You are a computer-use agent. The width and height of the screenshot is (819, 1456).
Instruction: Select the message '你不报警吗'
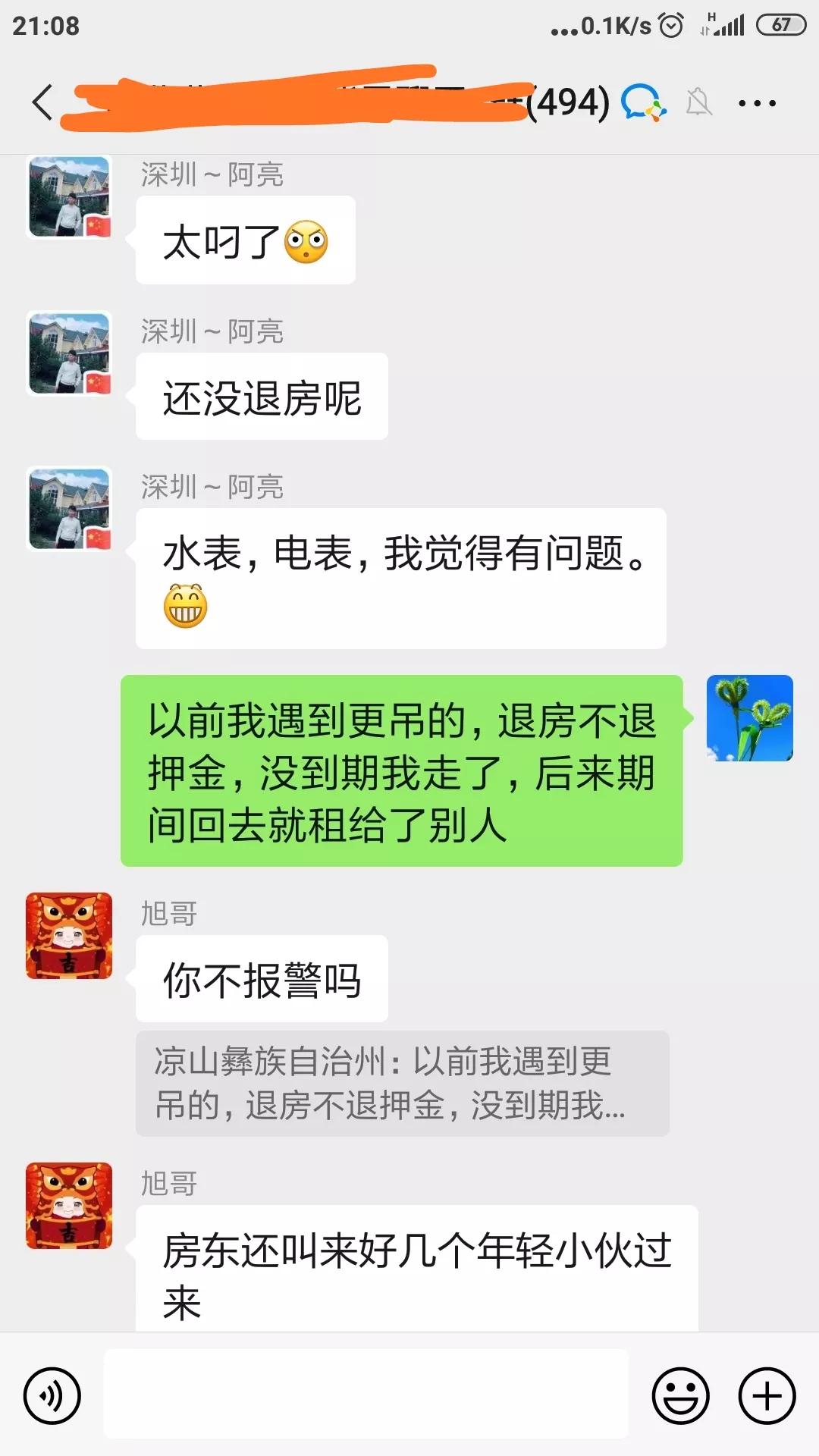262,980
